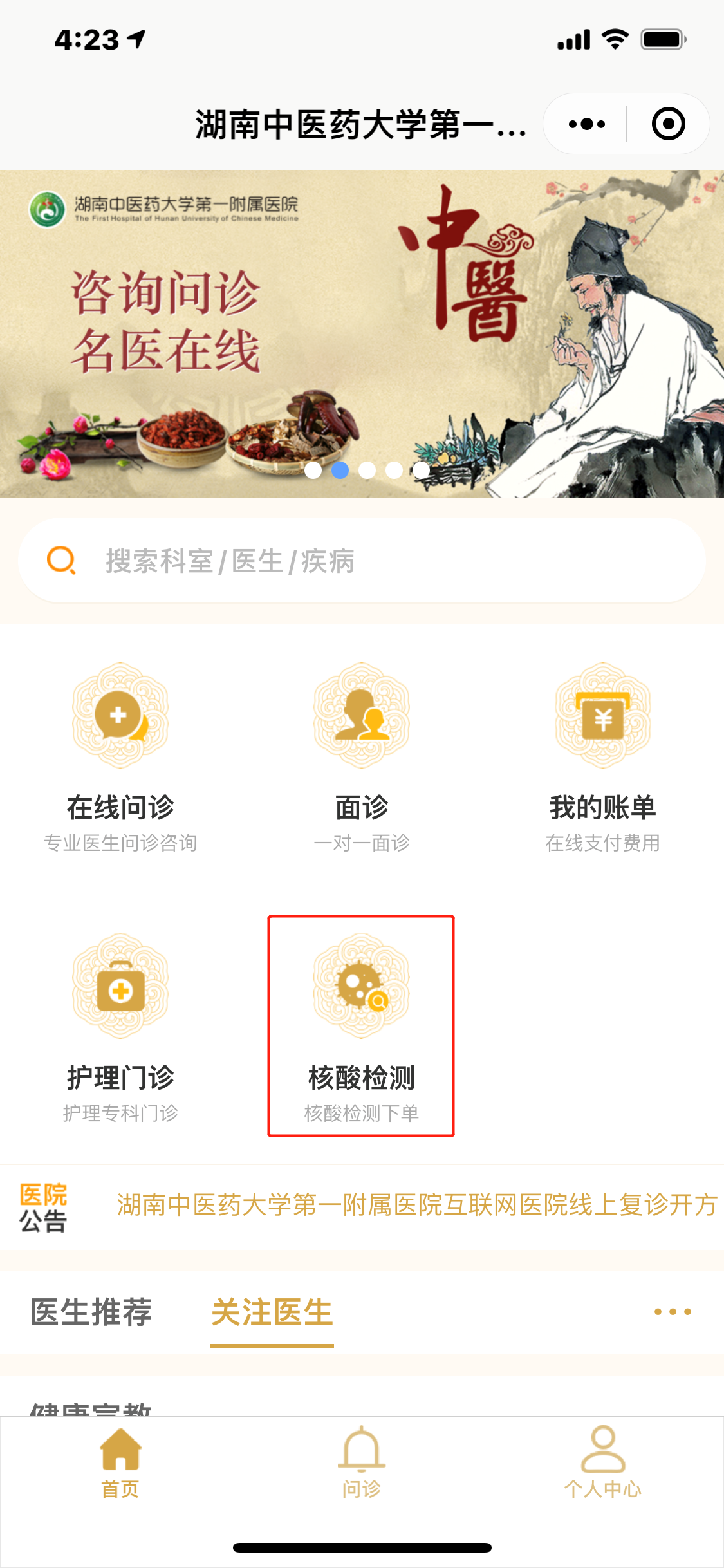Switch to the 问诊 bottom tab

[362, 1462]
